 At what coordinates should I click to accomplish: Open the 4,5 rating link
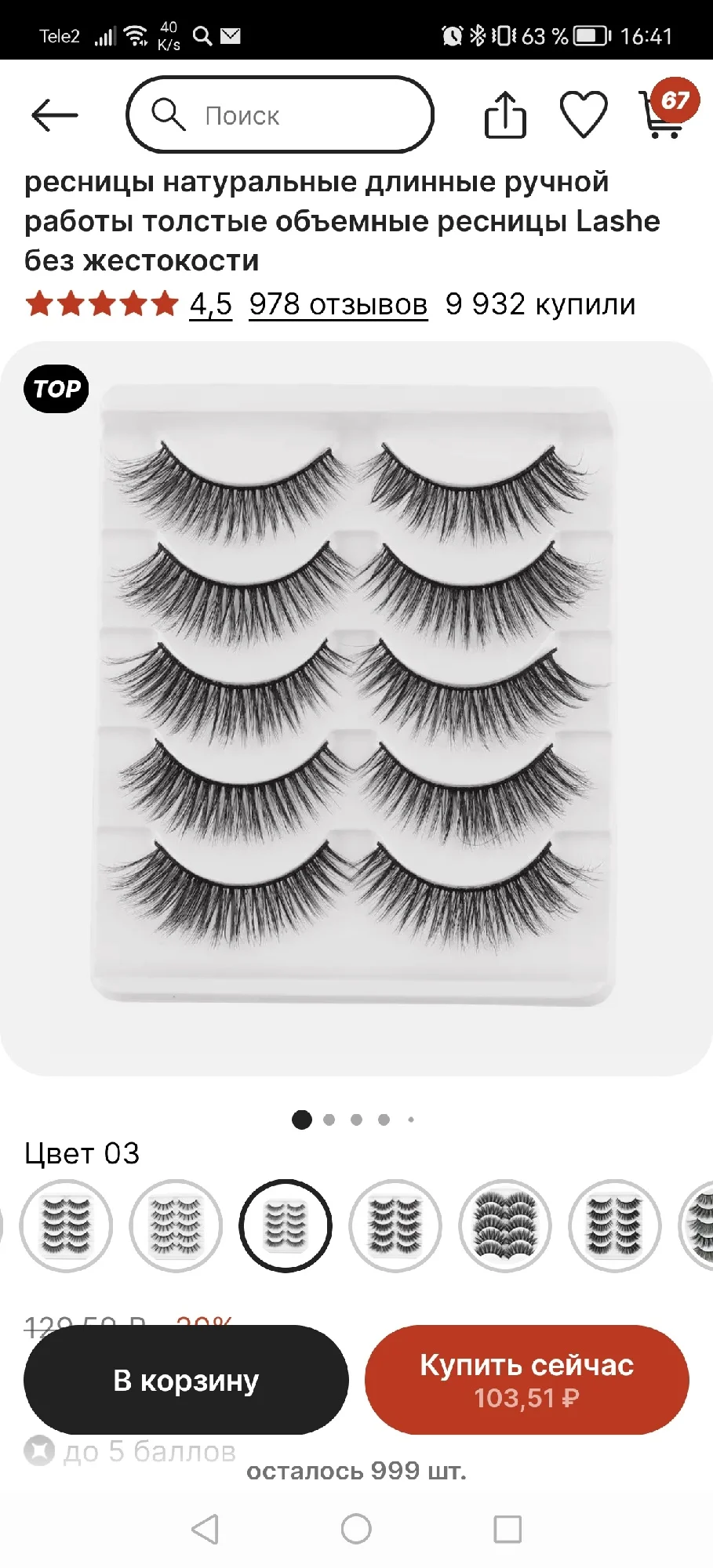tap(211, 304)
